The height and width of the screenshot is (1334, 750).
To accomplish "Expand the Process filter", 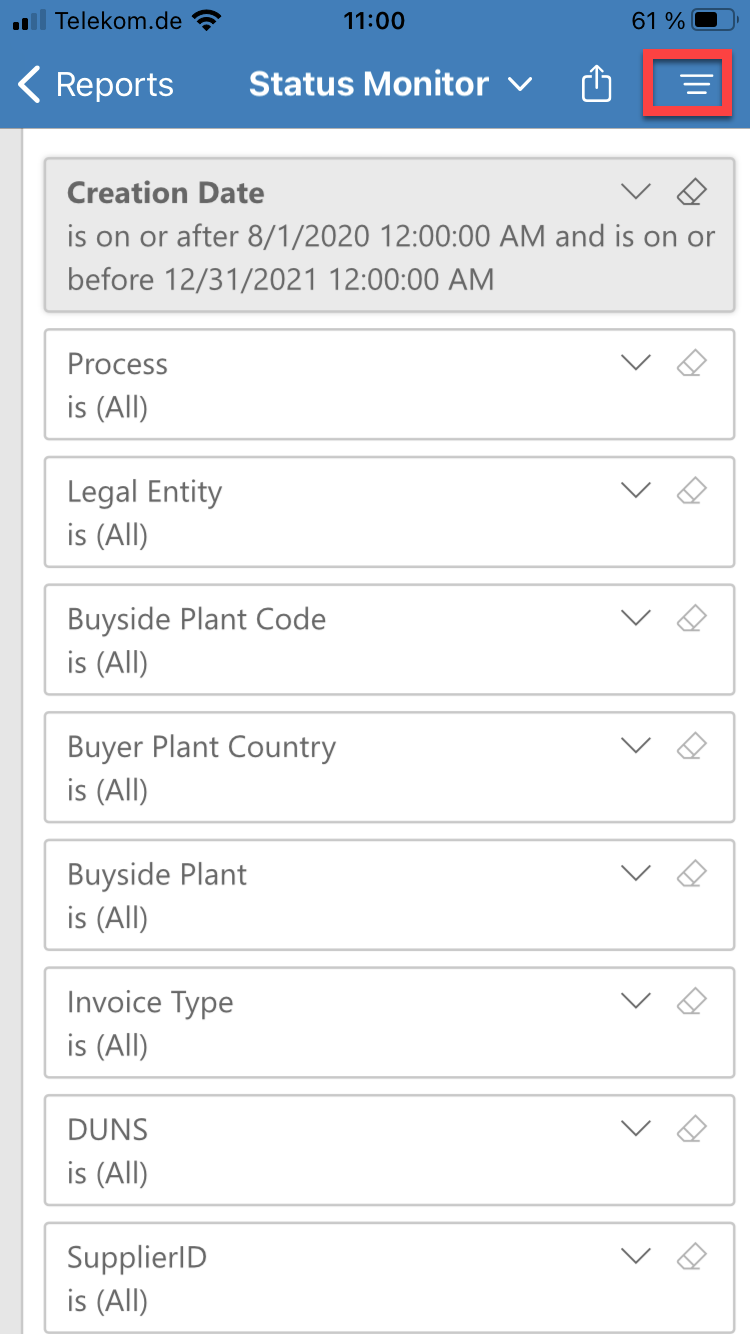I will pyautogui.click(x=636, y=362).
